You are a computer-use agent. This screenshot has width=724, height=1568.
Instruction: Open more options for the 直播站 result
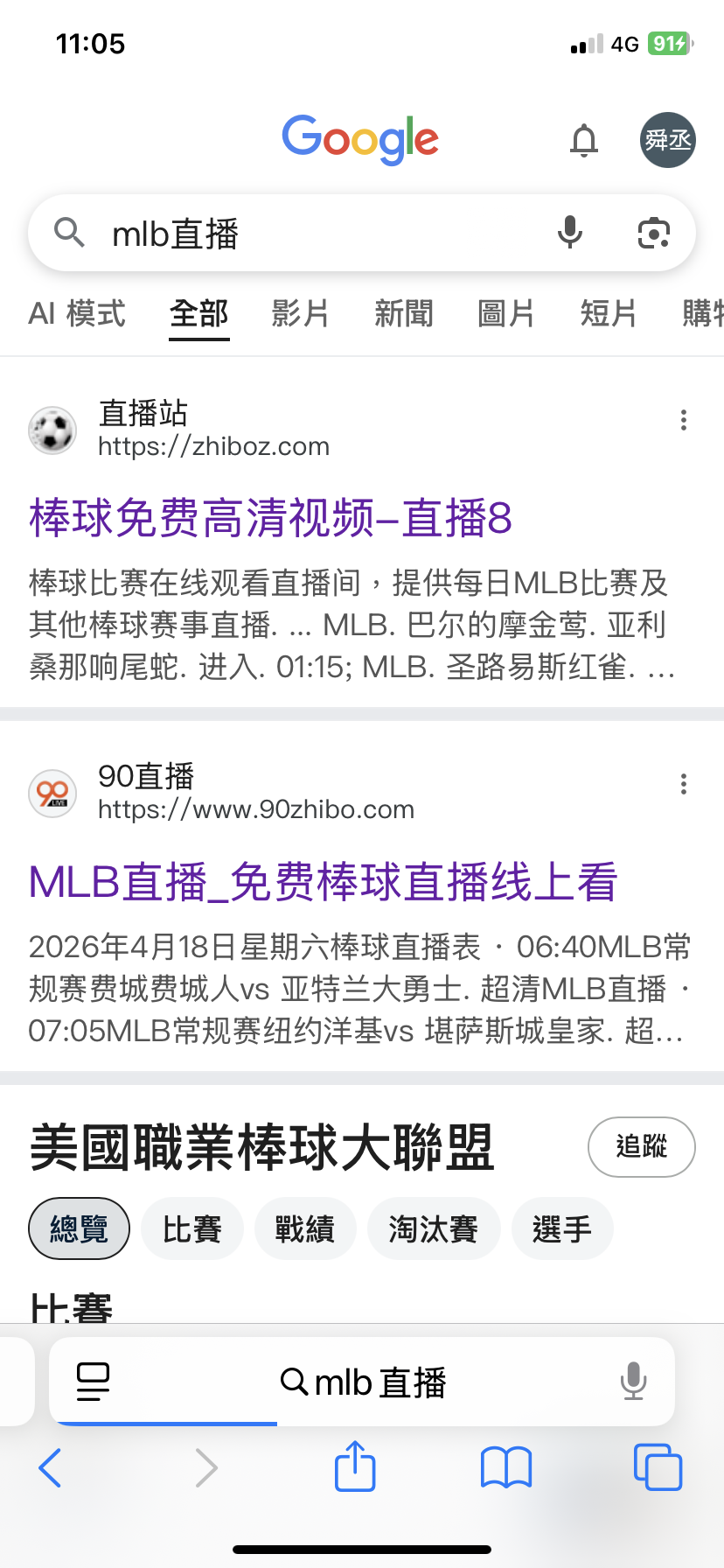(684, 421)
